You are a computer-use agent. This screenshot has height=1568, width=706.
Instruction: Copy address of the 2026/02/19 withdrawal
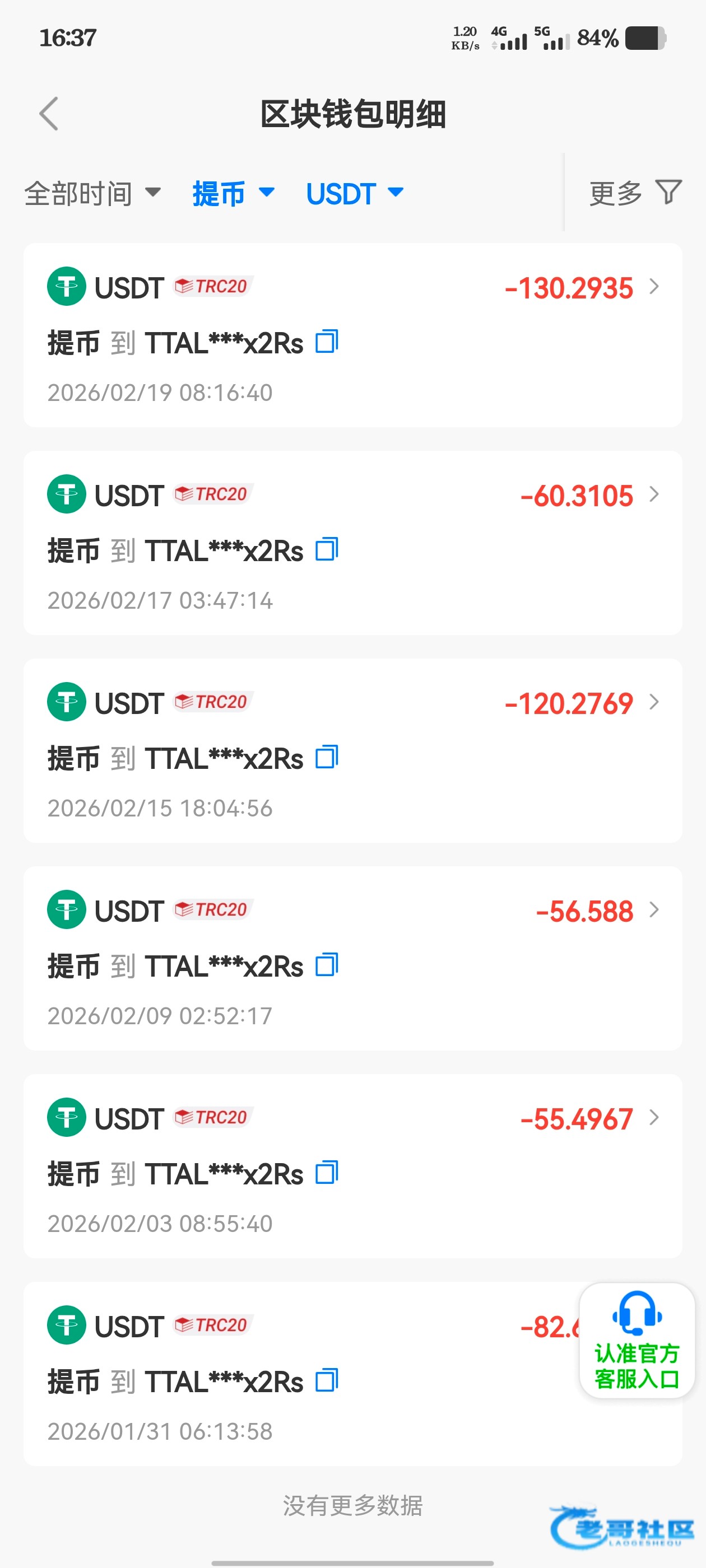(x=327, y=342)
